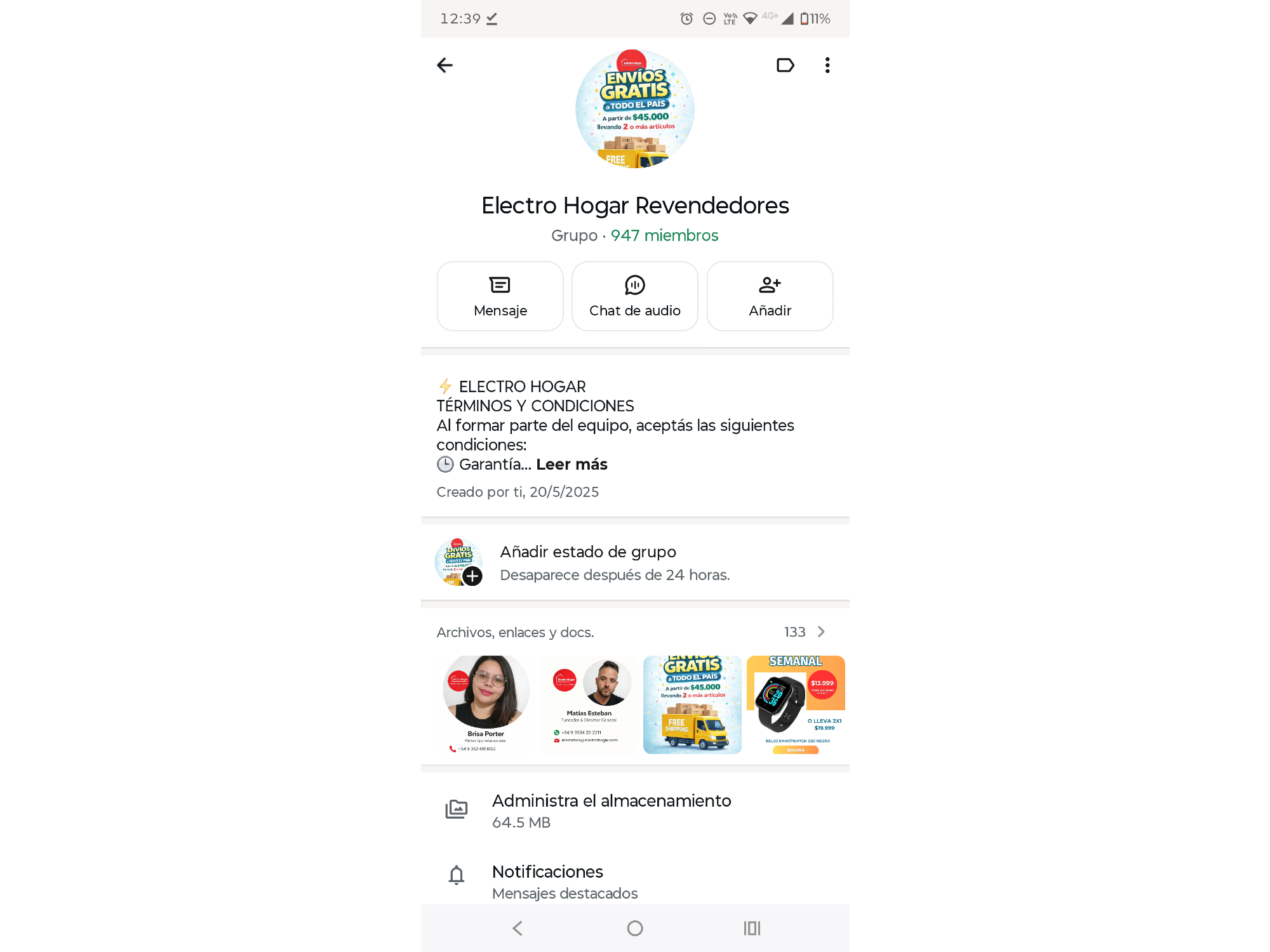Open the Brisa Porter card image
This screenshot has width=1270, height=952.
point(486,704)
